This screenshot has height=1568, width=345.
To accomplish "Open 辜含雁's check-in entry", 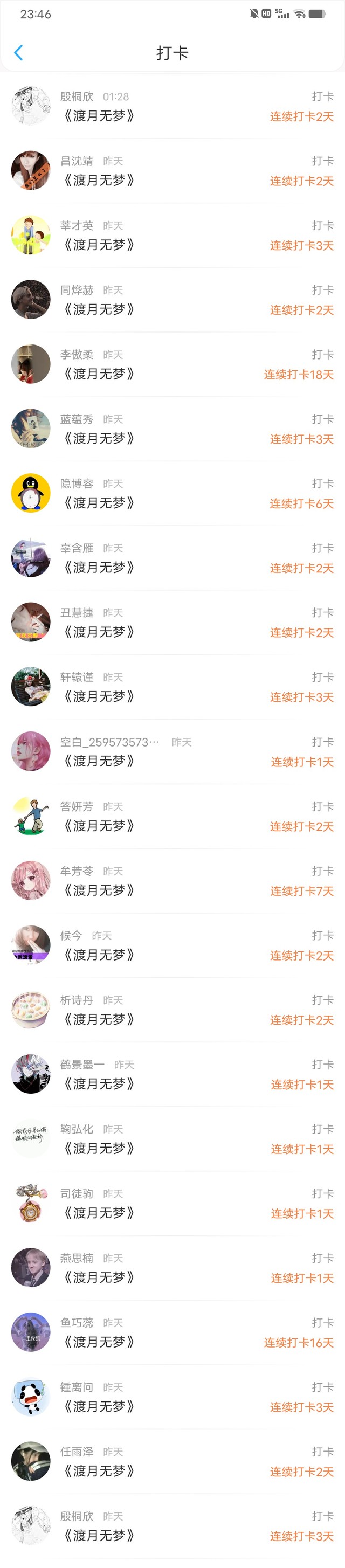I will pos(172,558).
